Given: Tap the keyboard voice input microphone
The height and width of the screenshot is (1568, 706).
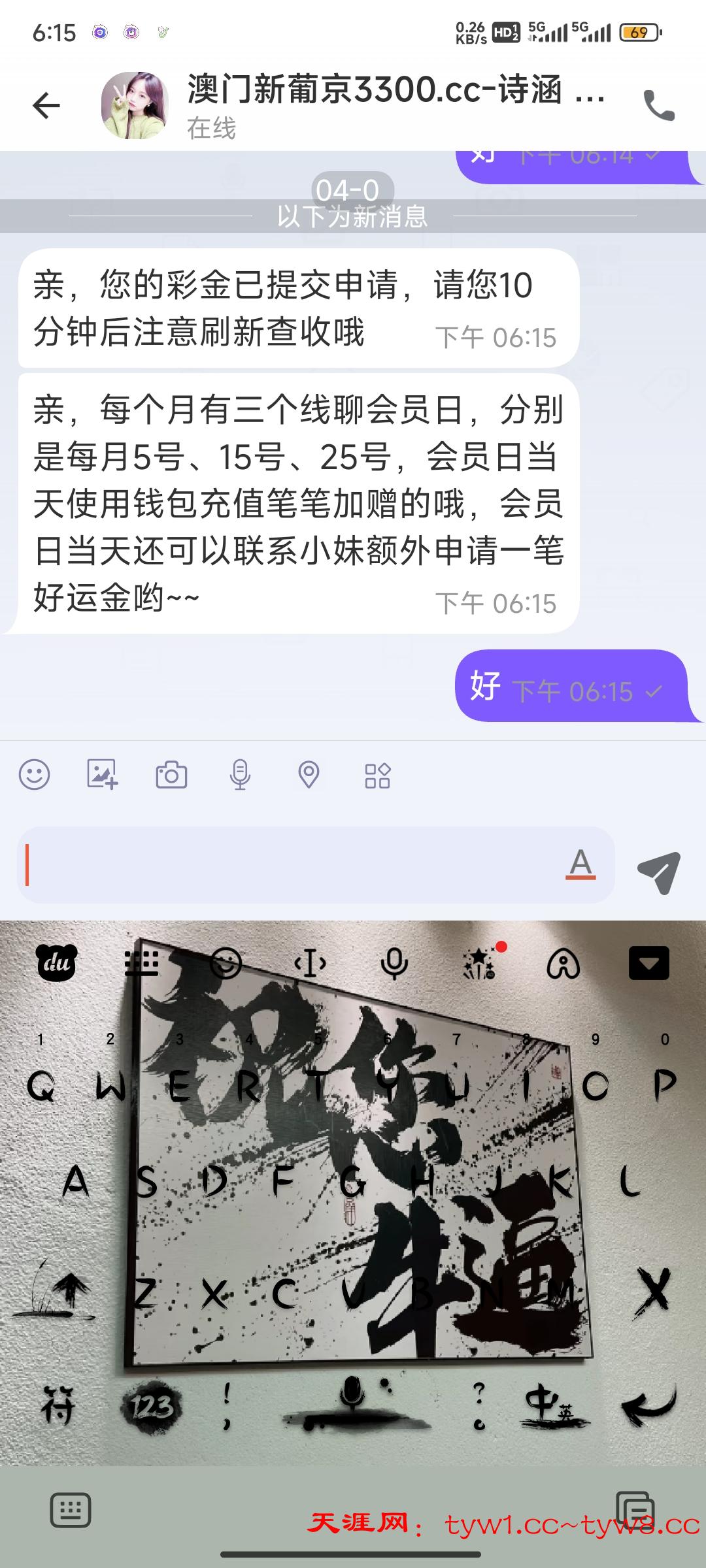Looking at the screenshot, I should [394, 964].
